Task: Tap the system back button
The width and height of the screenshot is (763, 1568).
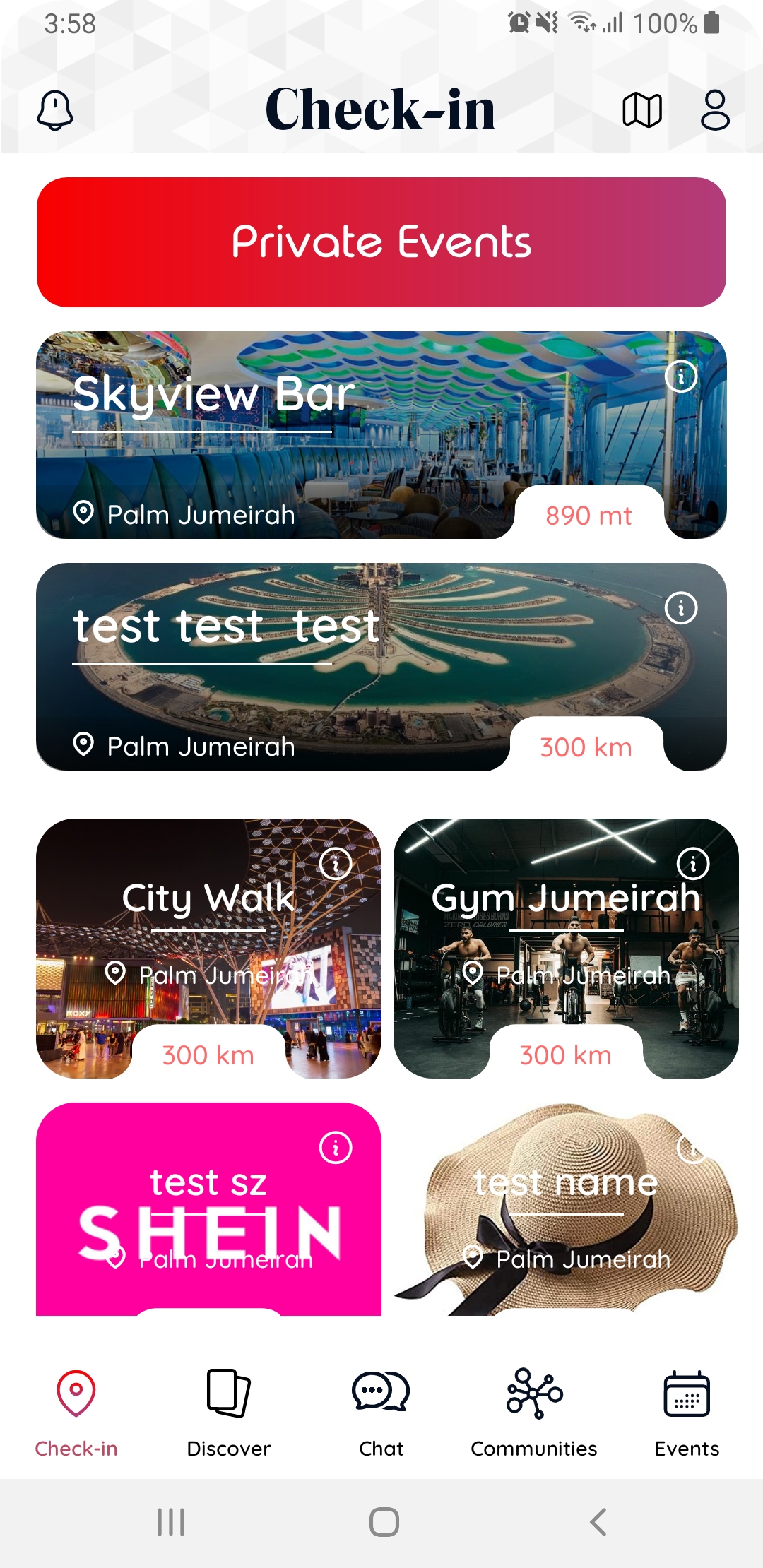Action: 598,1522
